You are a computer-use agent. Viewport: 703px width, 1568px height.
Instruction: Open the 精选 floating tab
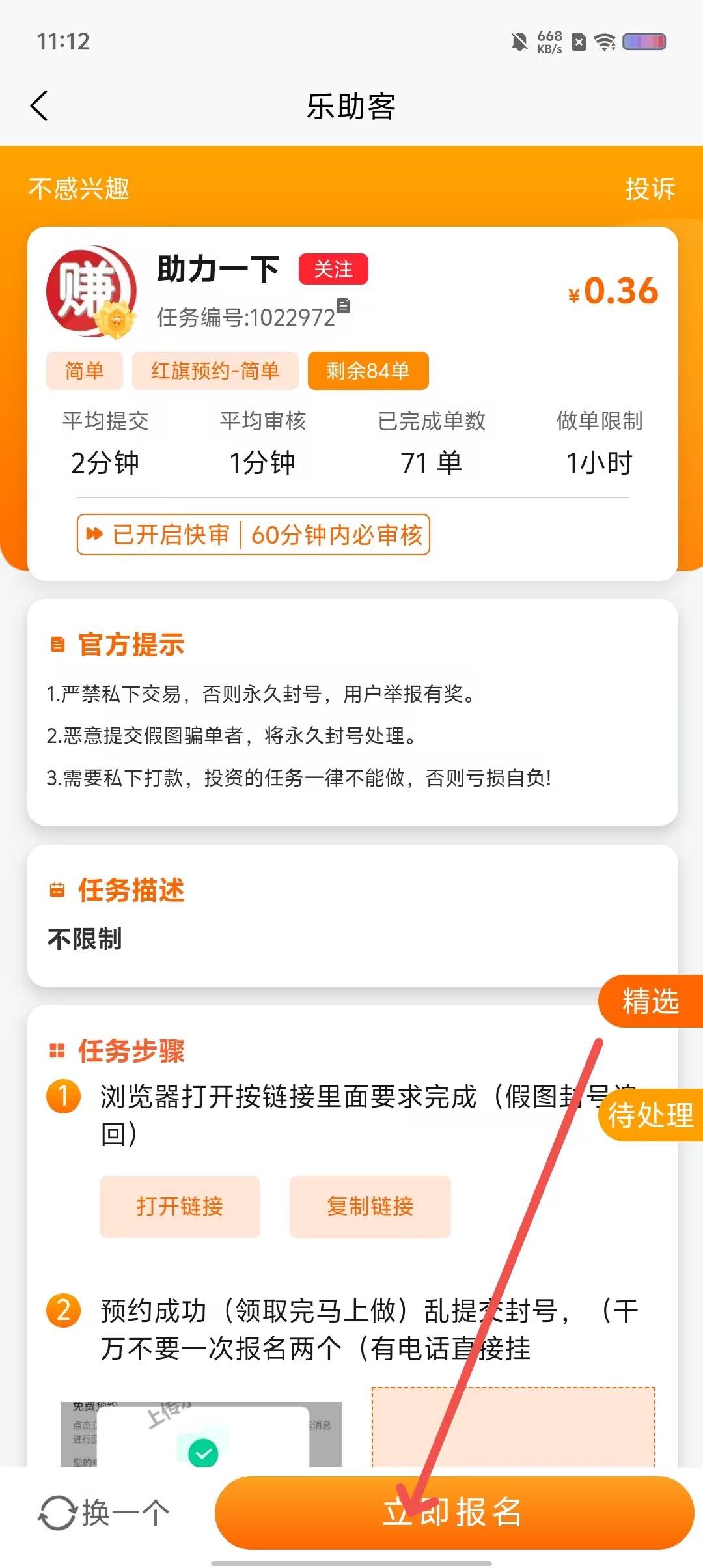[651, 1001]
